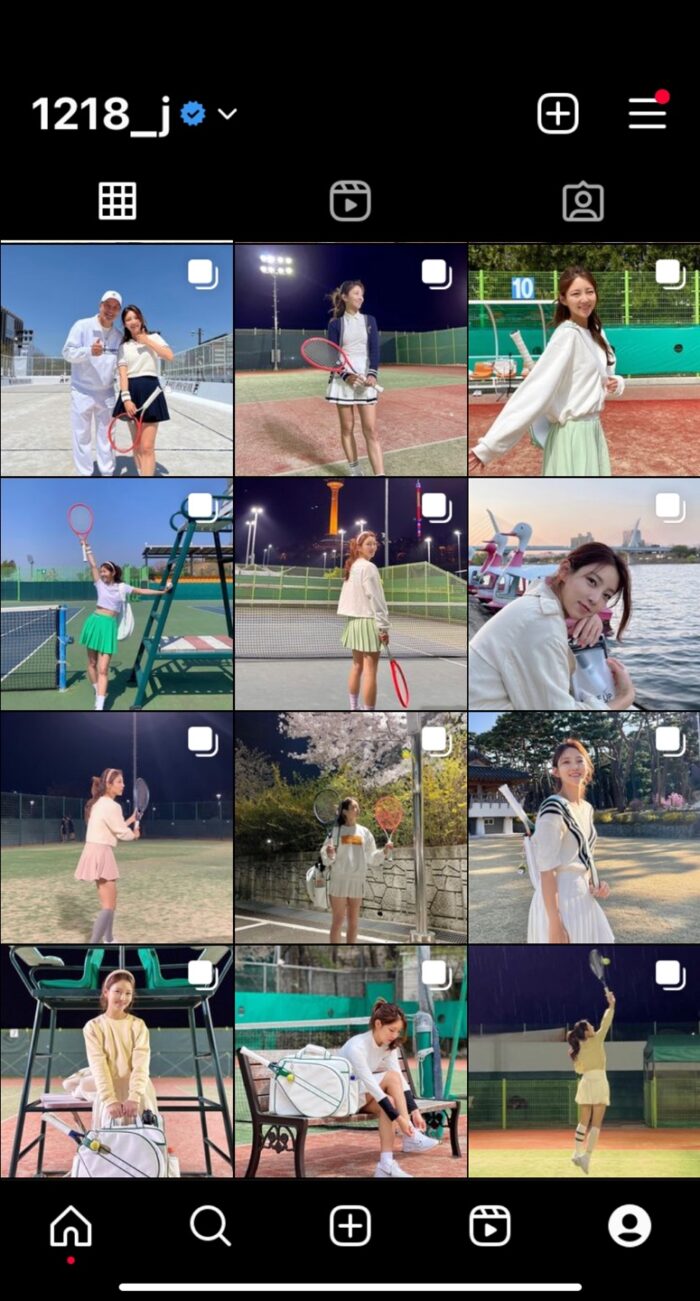Open Reels from the bottom navigation
Screen dimensions: 700x1301
490,1226
